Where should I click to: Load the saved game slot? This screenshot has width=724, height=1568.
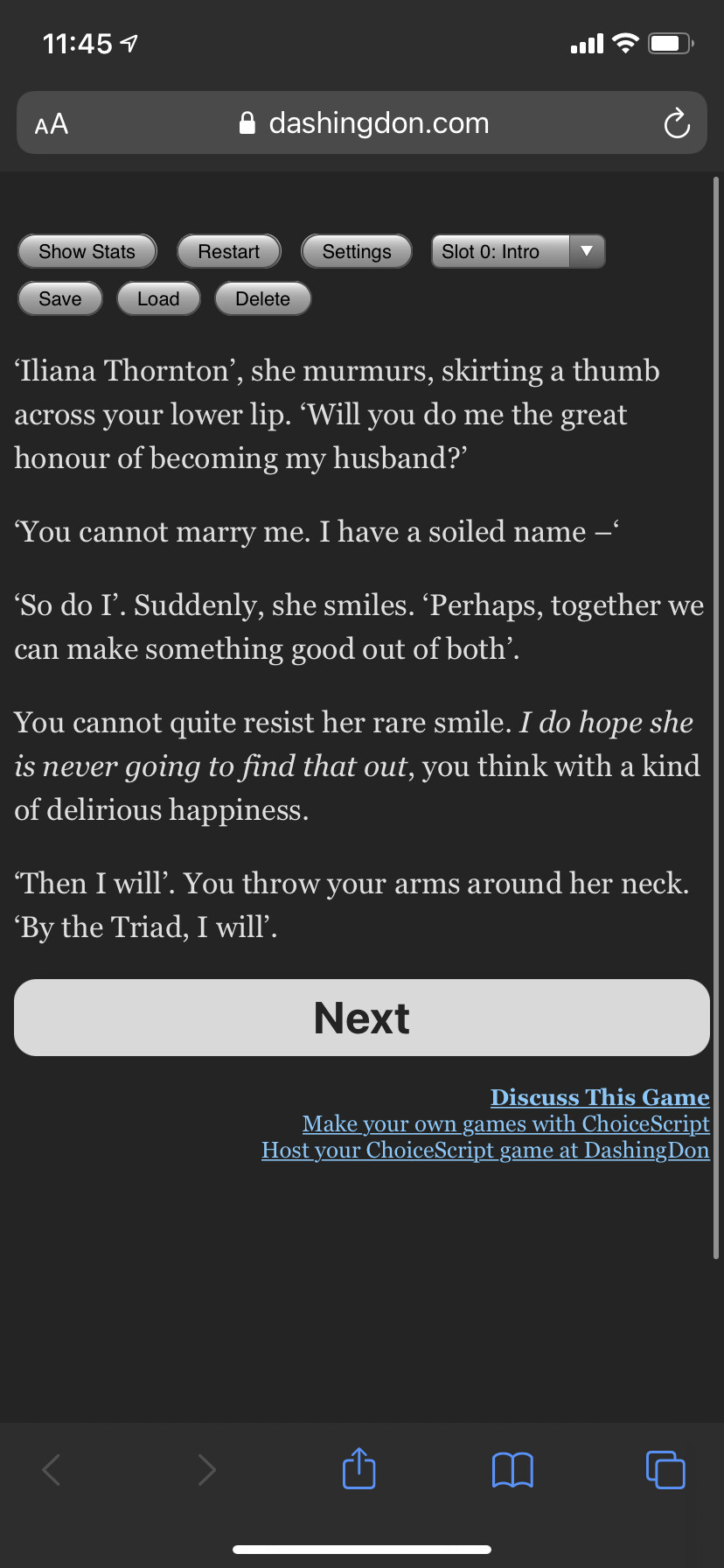click(158, 299)
